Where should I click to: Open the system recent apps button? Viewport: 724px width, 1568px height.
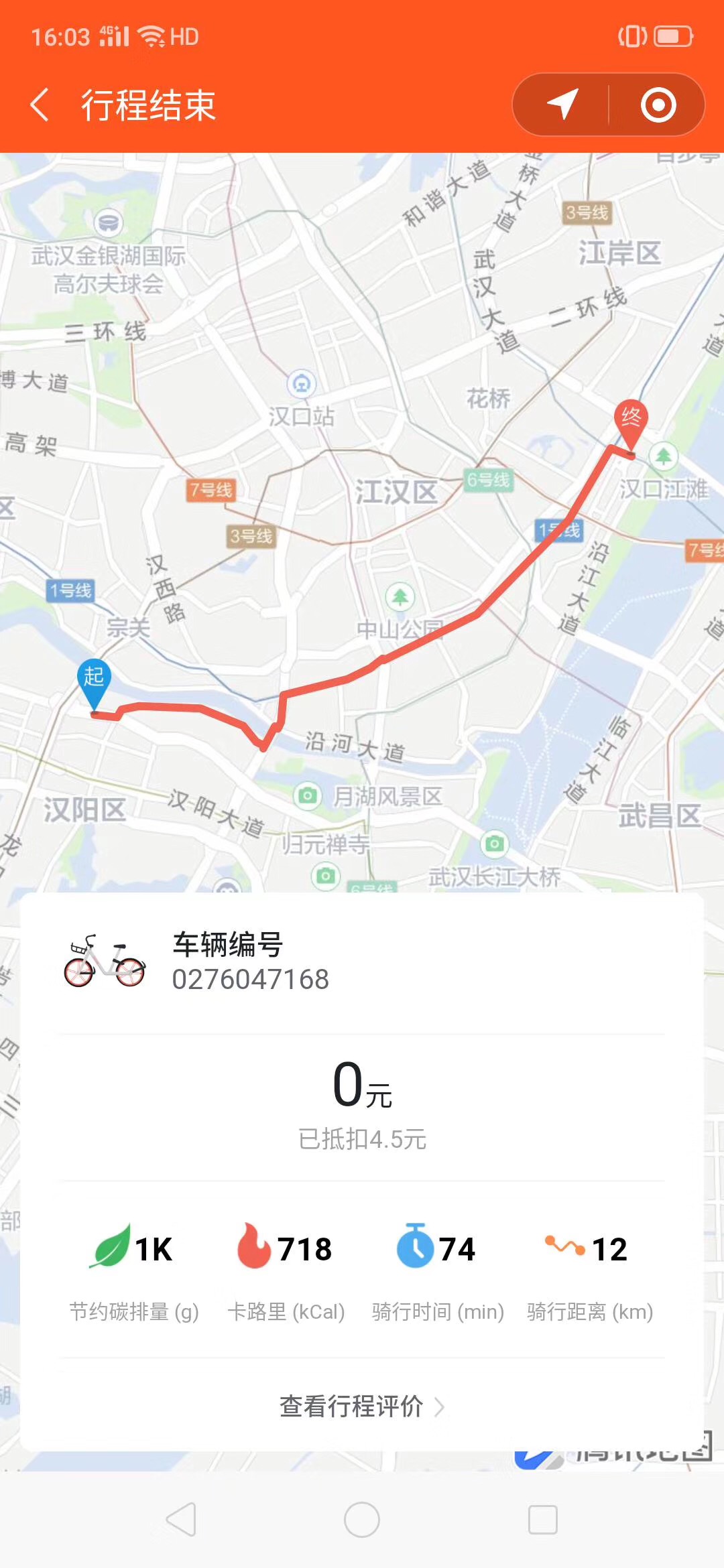[x=542, y=1520]
